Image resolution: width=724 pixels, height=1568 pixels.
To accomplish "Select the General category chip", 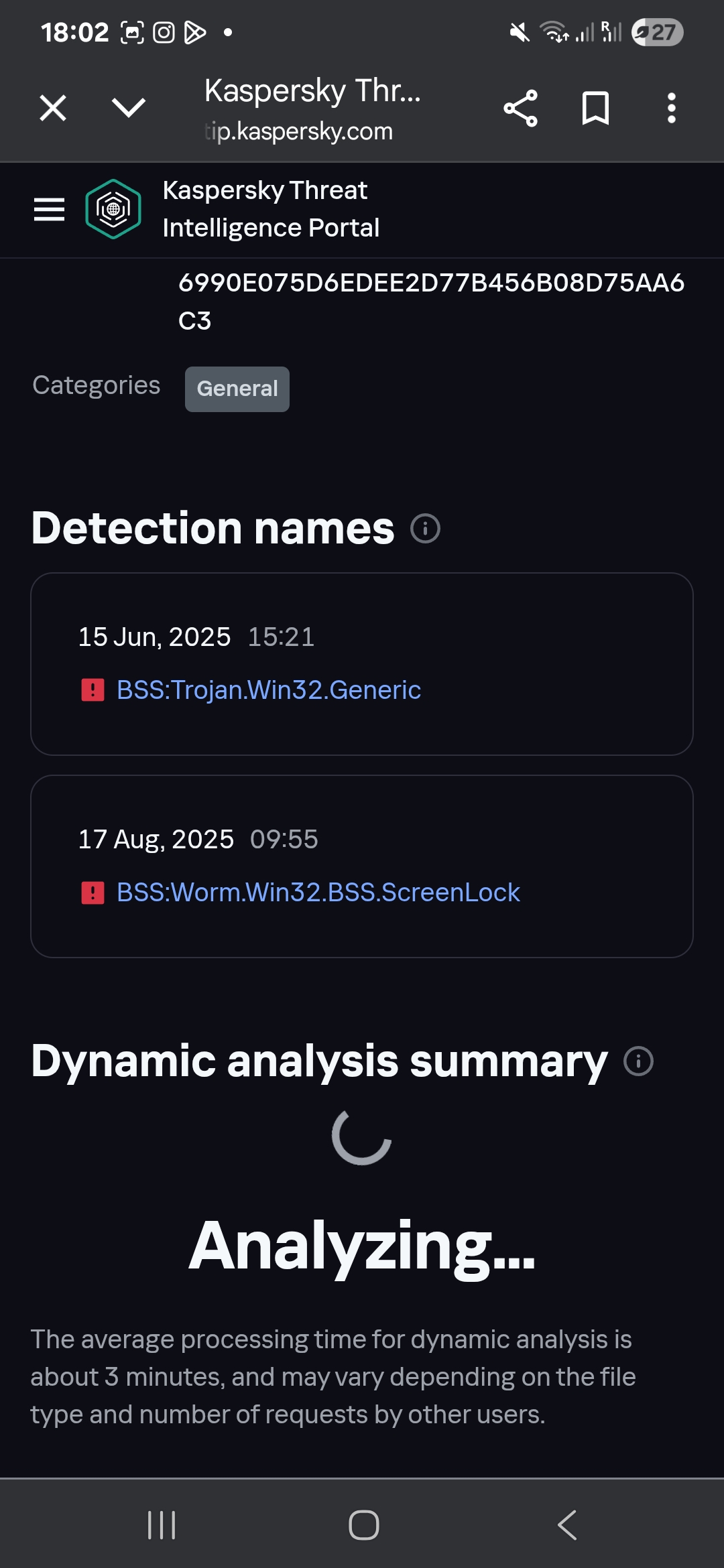I will 237,389.
